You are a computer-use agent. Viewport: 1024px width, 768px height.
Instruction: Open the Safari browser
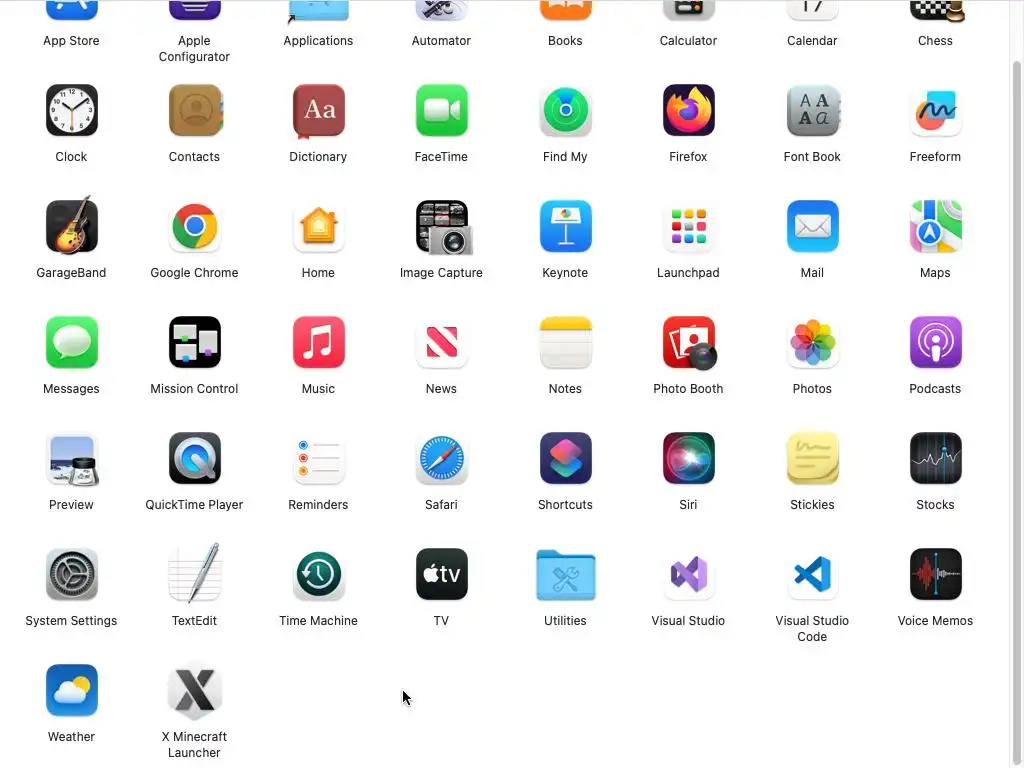(x=441, y=459)
